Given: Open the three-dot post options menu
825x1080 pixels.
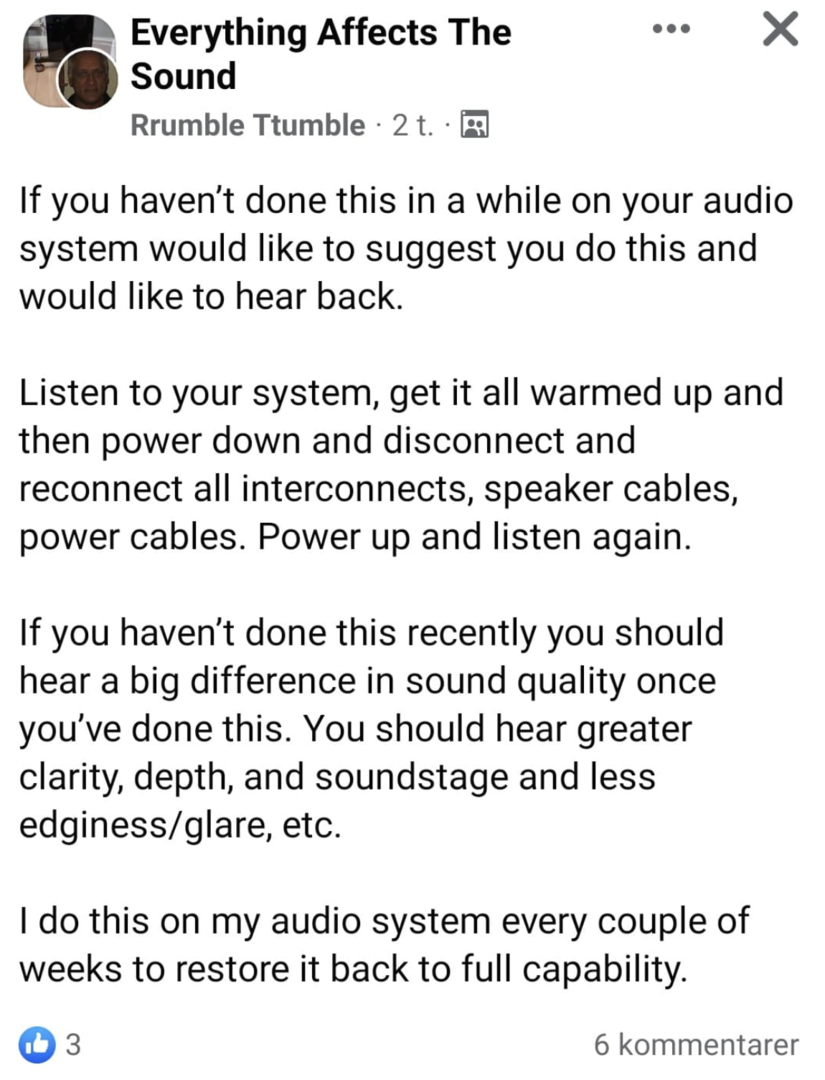Looking at the screenshot, I should click(671, 30).
